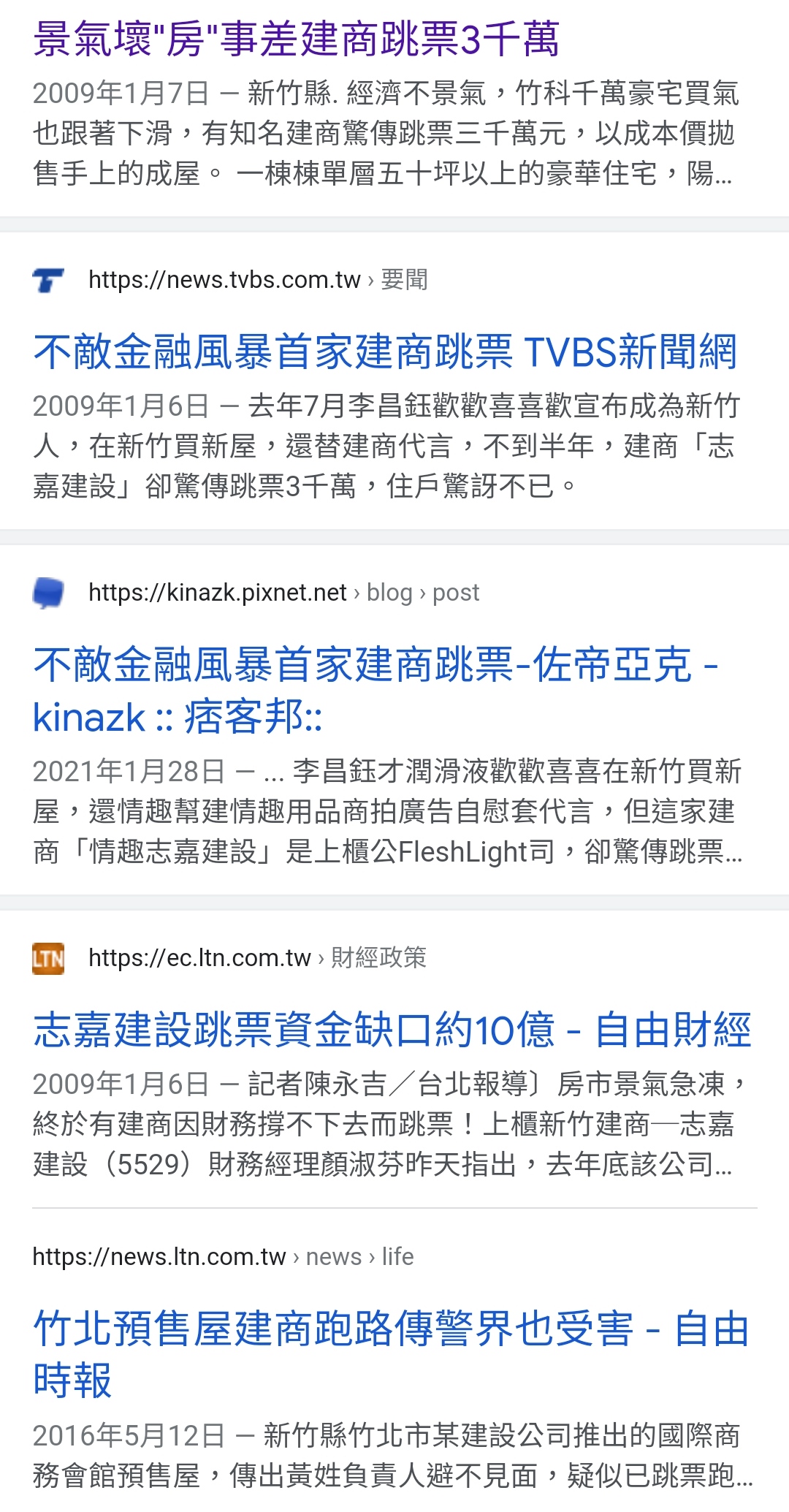Viewport: 789px width, 1512px height.
Task: Click the kinazk.pixnet.net URL text
Action: [x=217, y=593]
